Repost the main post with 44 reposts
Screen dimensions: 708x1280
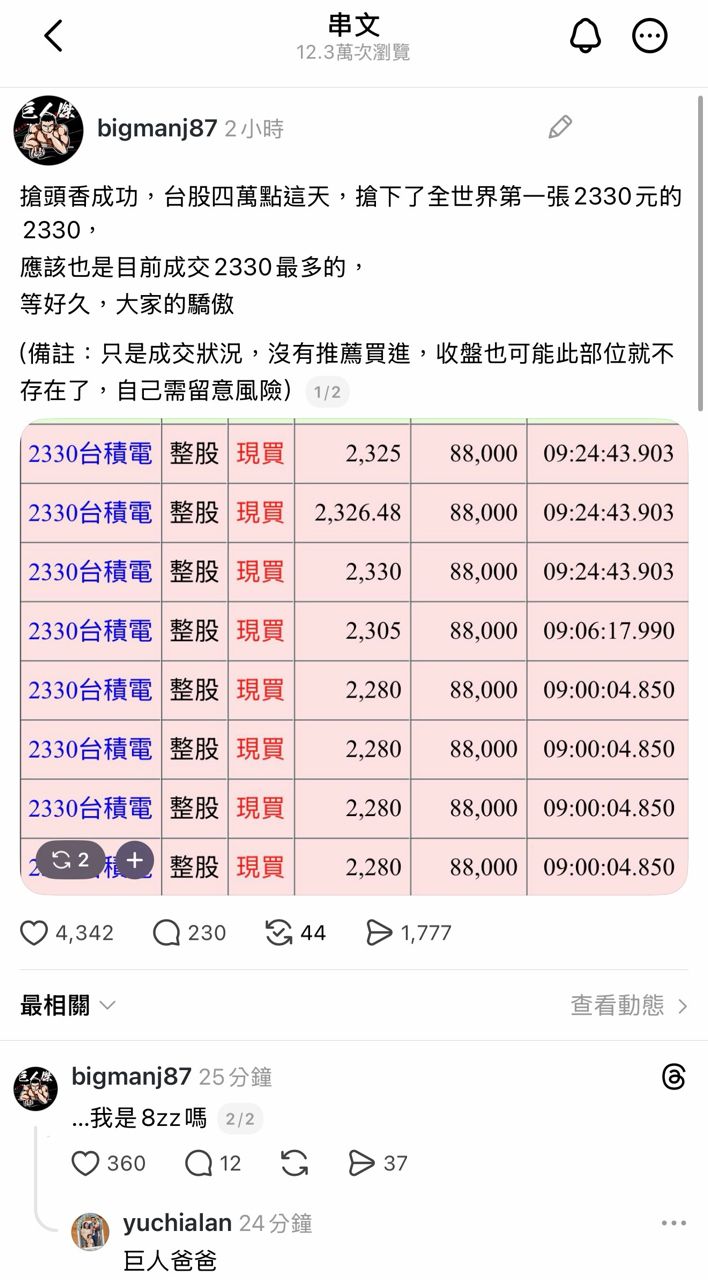279,933
